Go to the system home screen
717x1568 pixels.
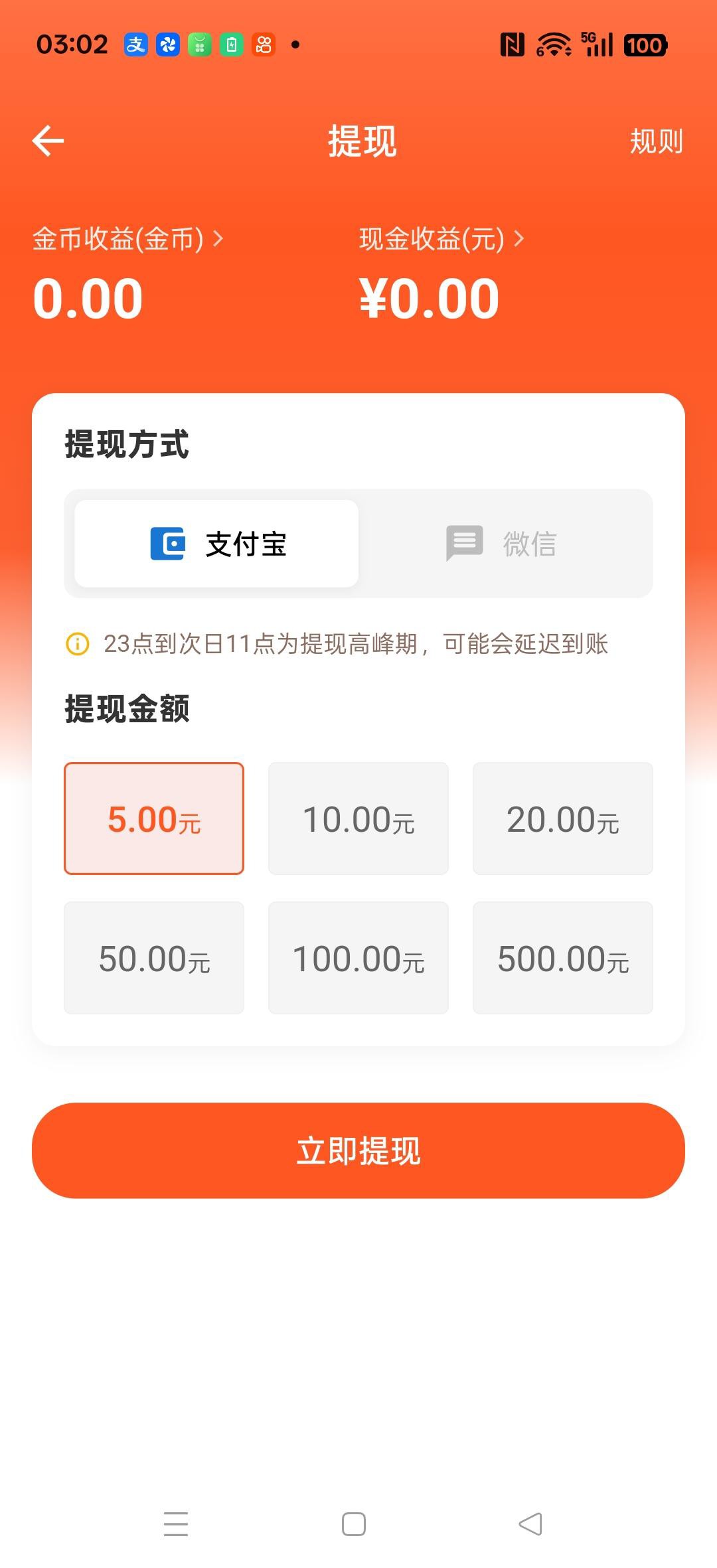pyautogui.click(x=354, y=1524)
